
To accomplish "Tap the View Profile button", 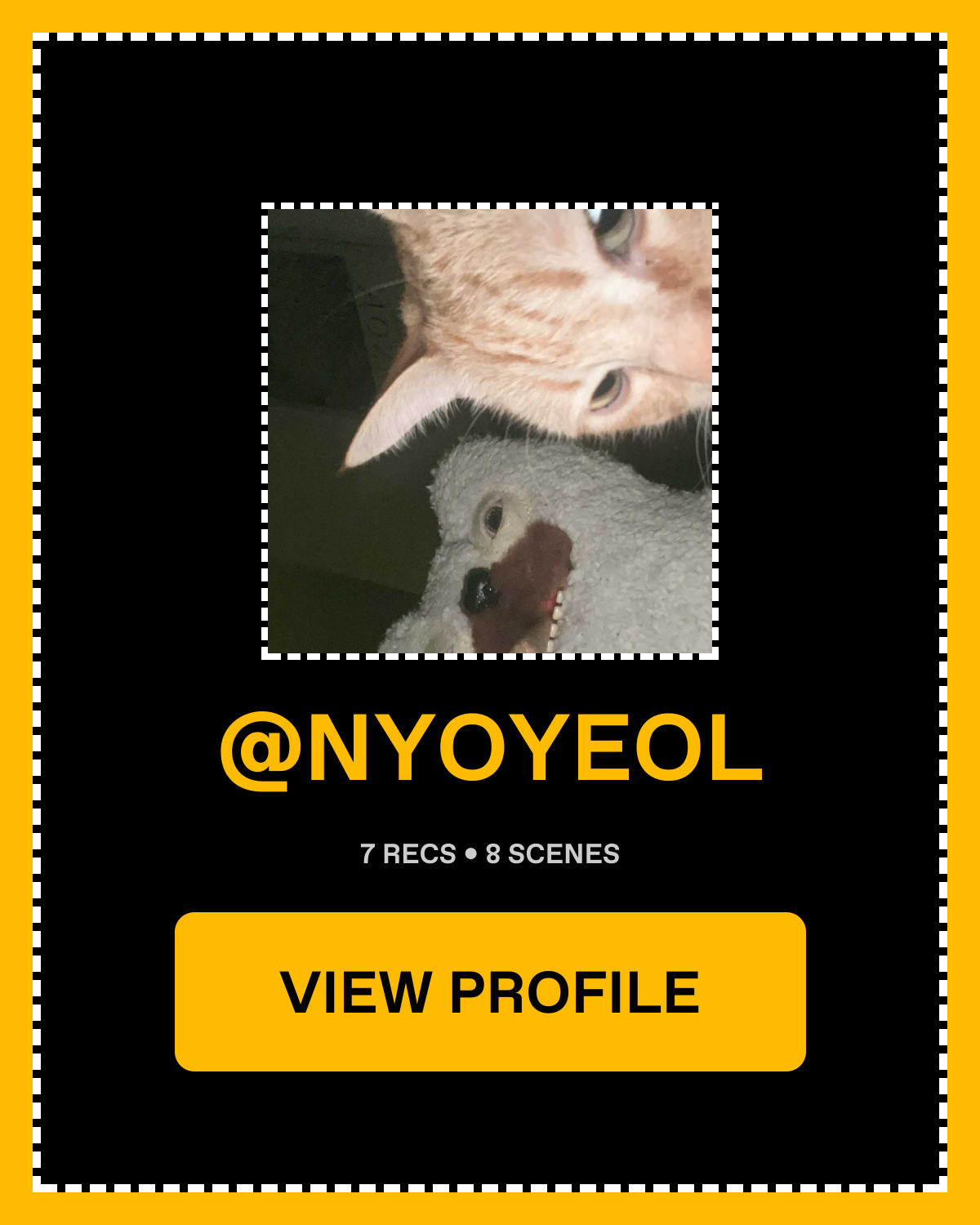I will 490,991.
